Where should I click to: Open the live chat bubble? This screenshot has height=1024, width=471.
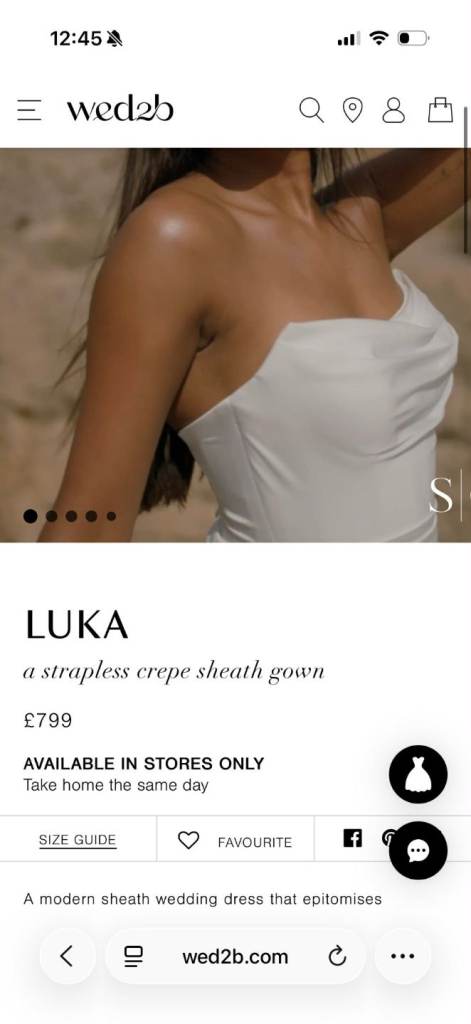coord(418,850)
